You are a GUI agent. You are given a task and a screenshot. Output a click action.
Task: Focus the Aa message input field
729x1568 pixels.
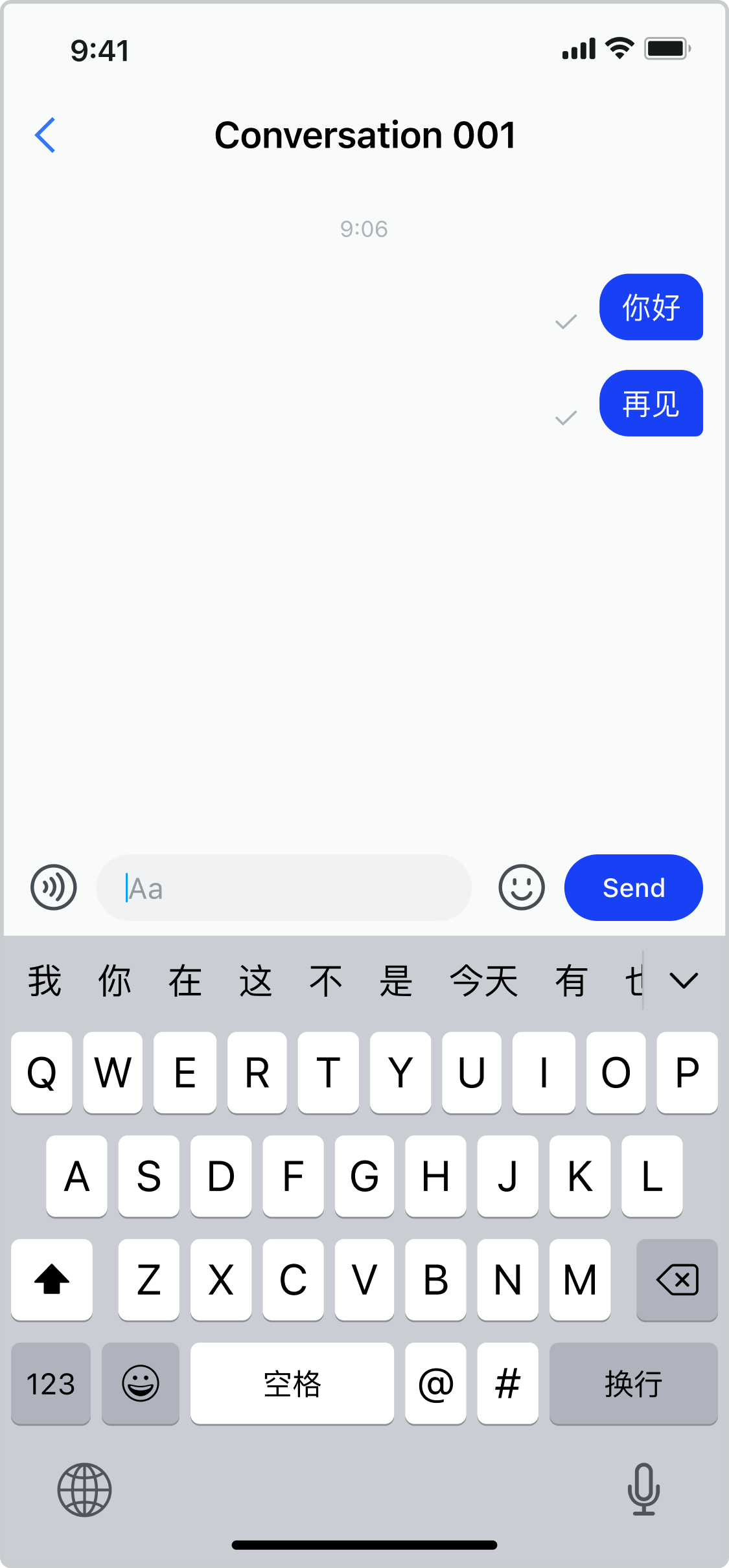tap(284, 888)
